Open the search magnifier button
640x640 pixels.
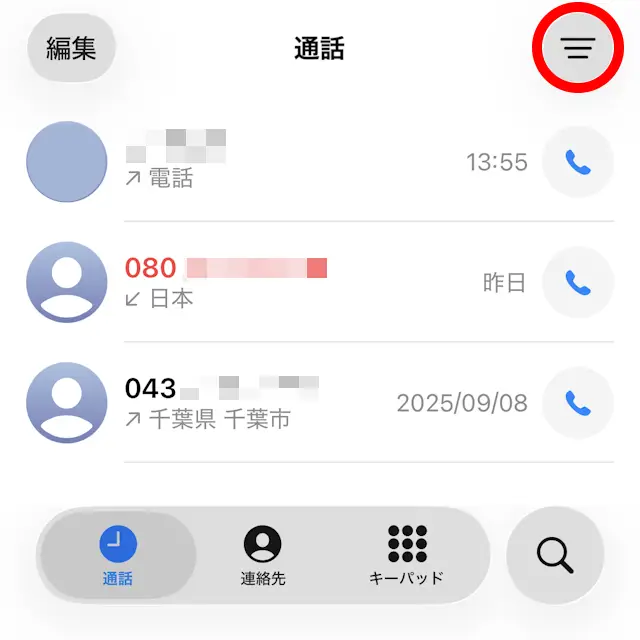[555, 554]
